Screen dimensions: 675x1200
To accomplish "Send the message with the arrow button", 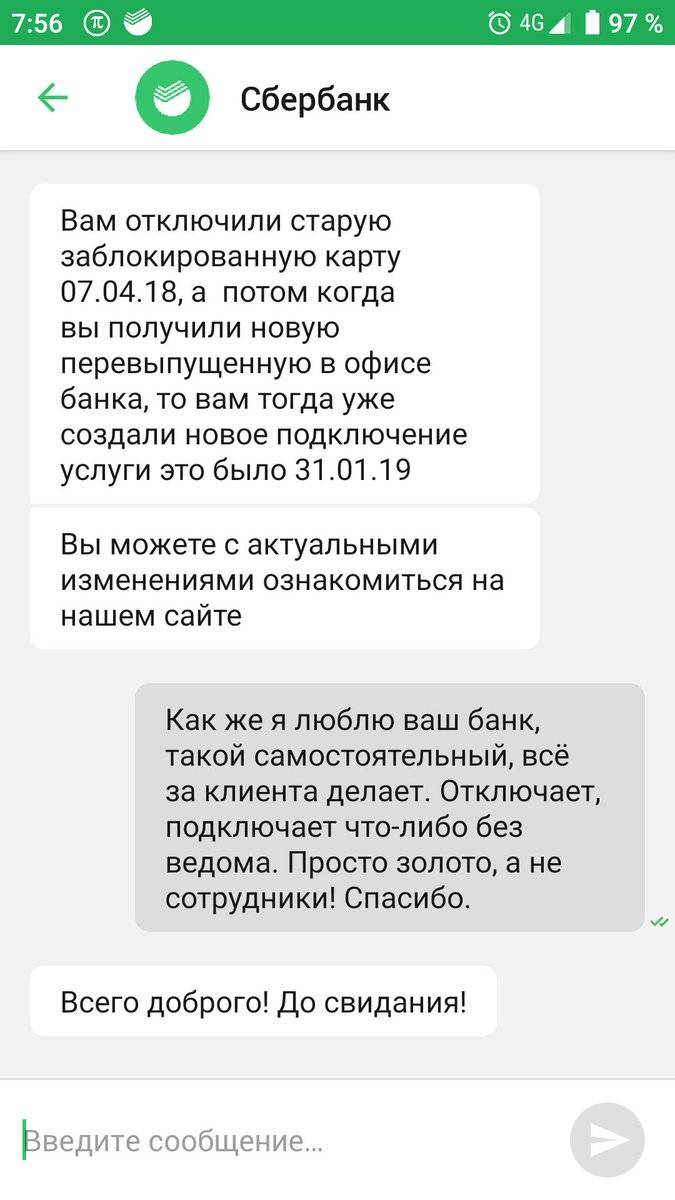I will click(x=607, y=1140).
